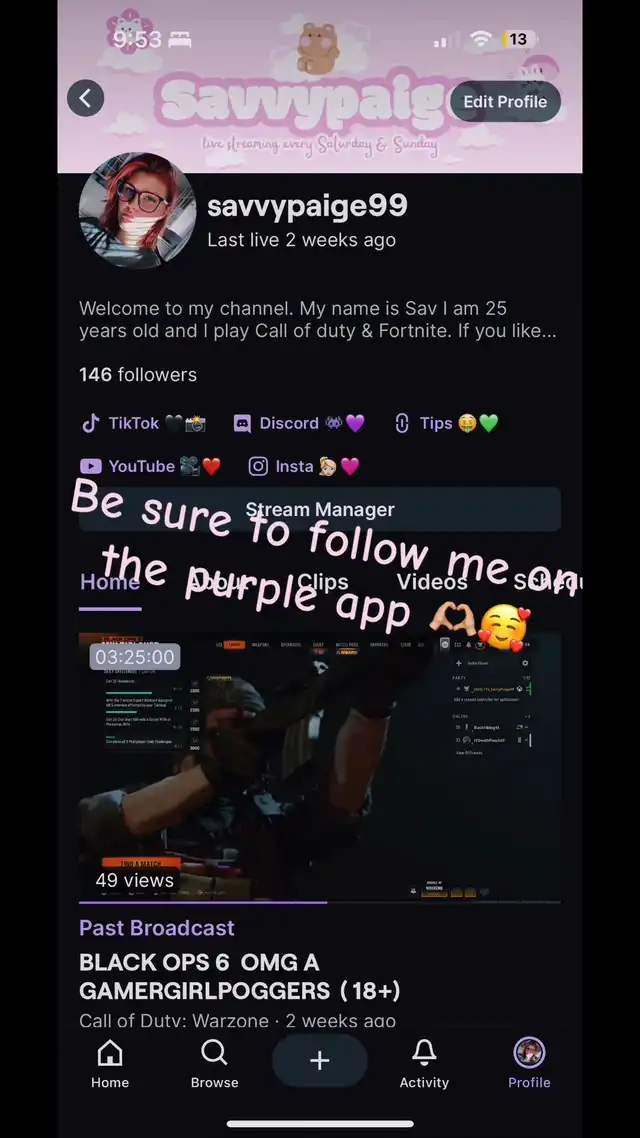Open the savvypaige99 profile picture

pos(137,210)
